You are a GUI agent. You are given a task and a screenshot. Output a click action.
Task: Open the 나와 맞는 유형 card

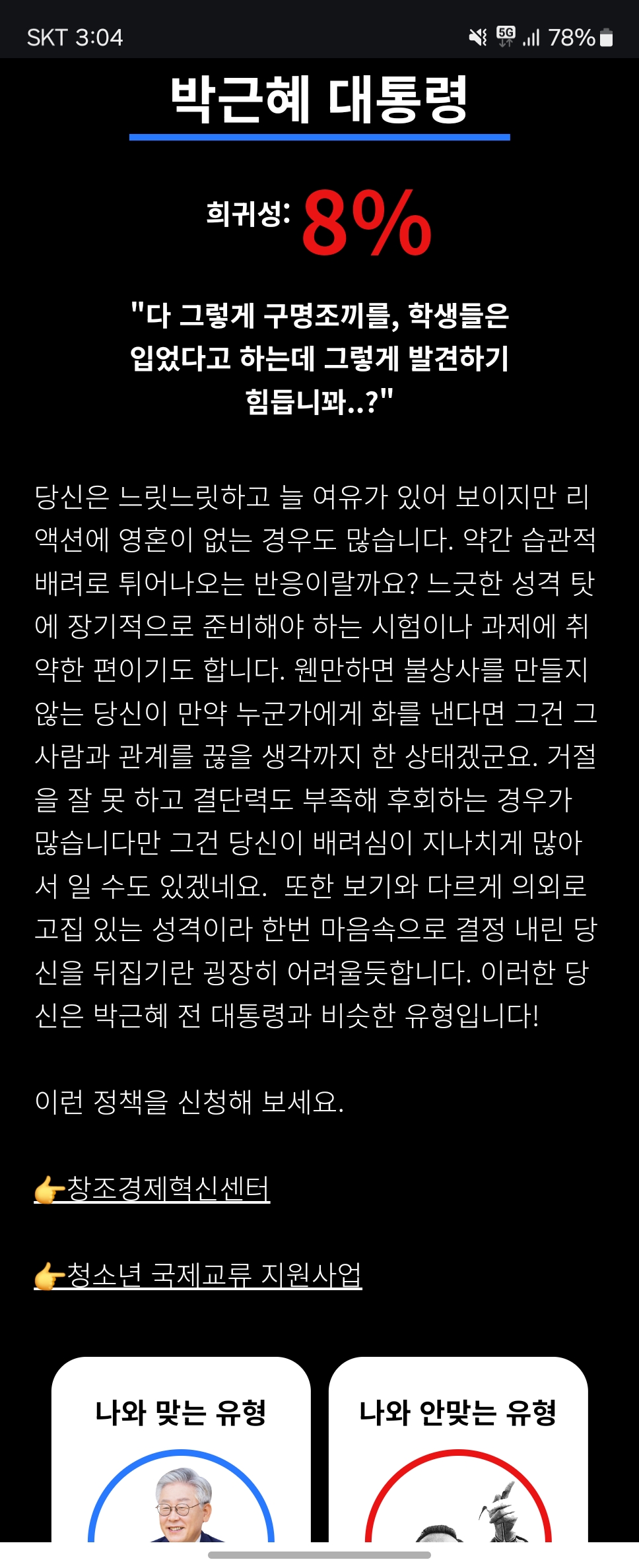181,1452
